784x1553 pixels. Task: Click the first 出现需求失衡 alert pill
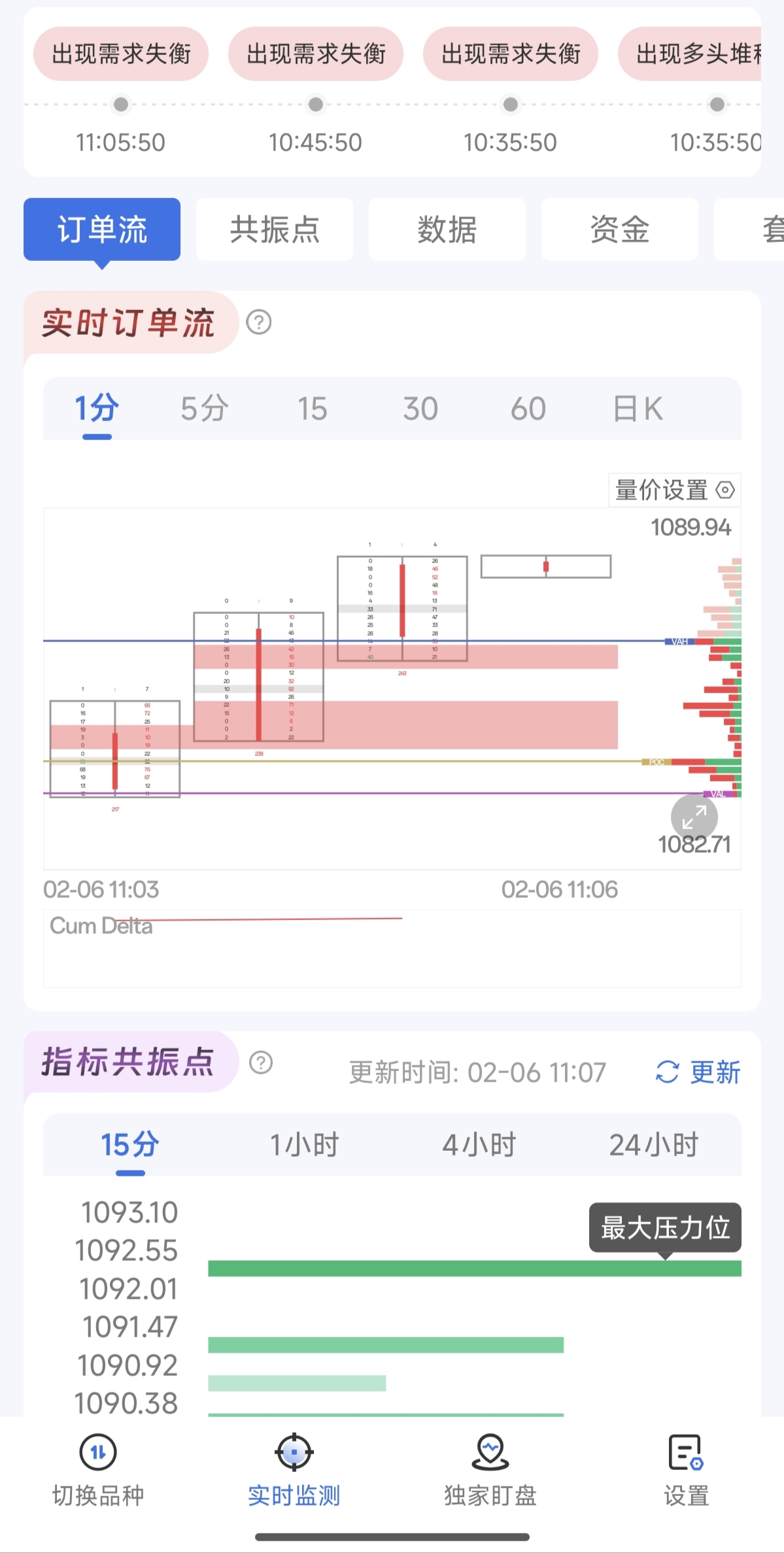(x=121, y=55)
